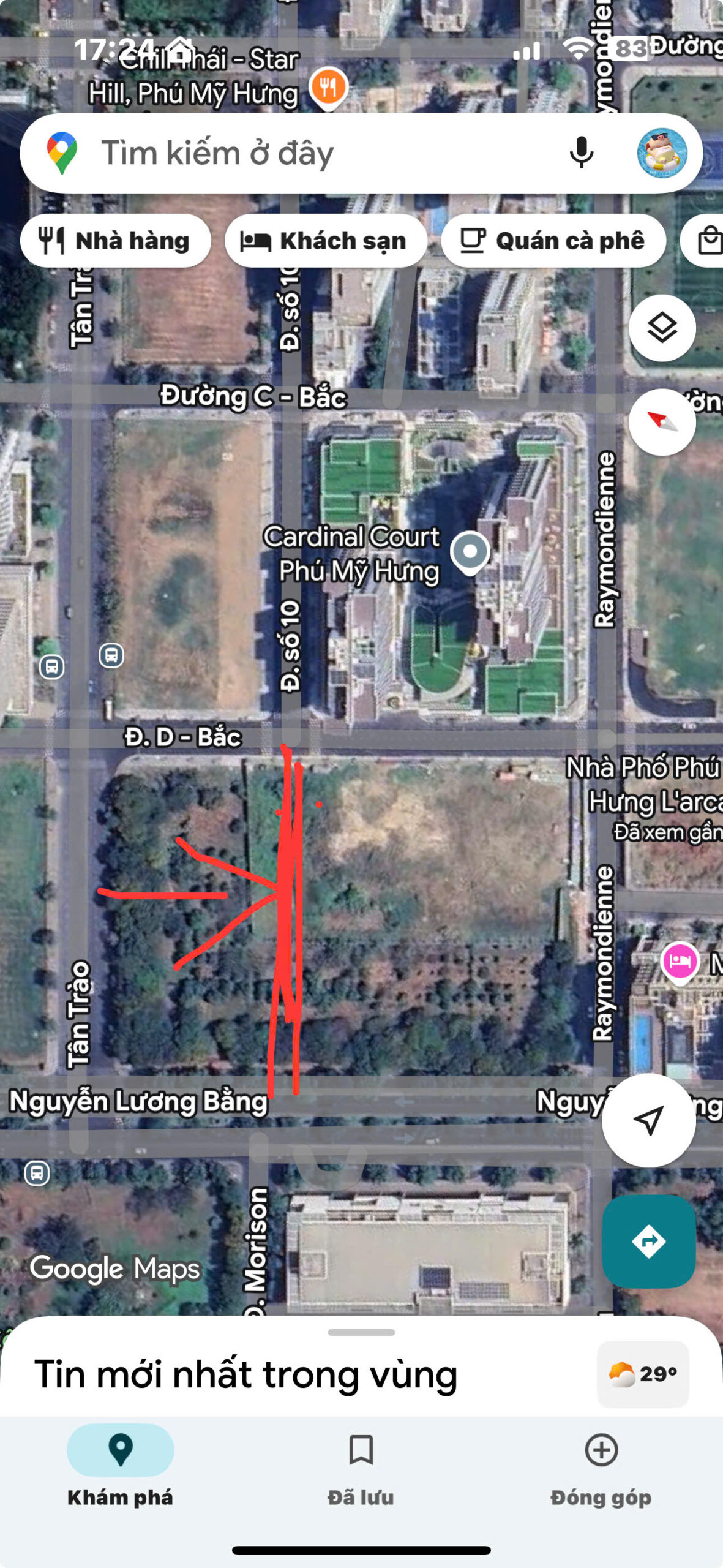
Task: Filter map by "Nhà hàng" chip
Action: [x=115, y=241]
